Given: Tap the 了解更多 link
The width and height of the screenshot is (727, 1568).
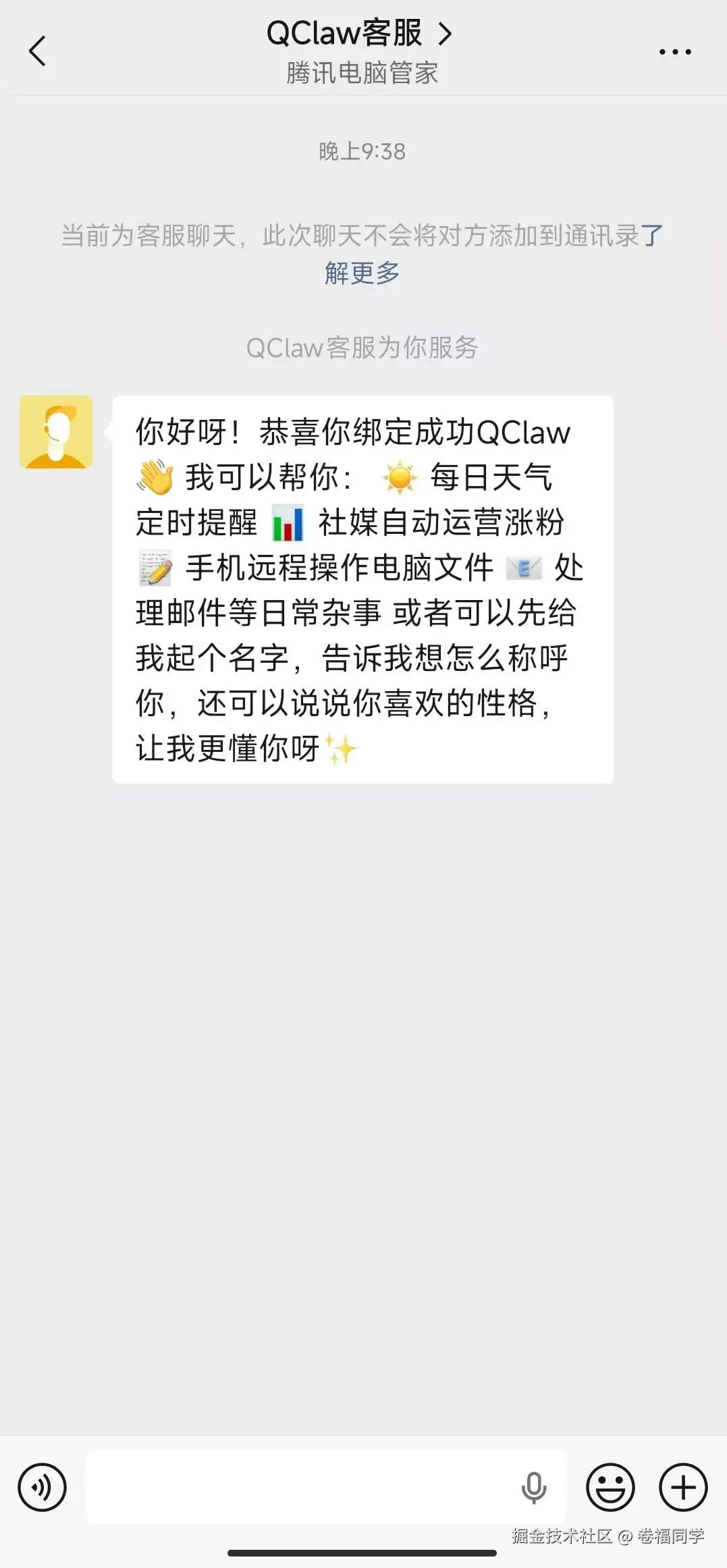Looking at the screenshot, I should pyautogui.click(x=362, y=273).
